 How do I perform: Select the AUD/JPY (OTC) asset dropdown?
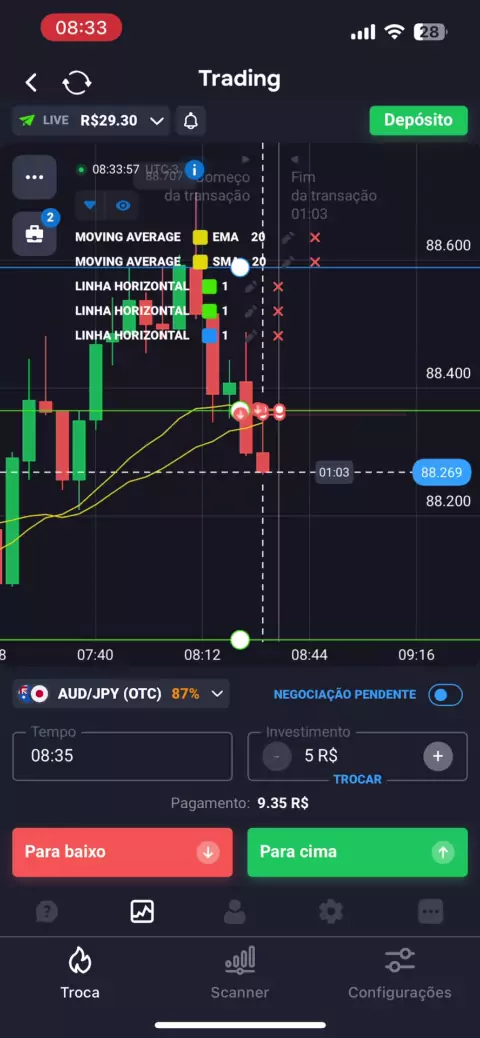pyautogui.click(x=121, y=694)
